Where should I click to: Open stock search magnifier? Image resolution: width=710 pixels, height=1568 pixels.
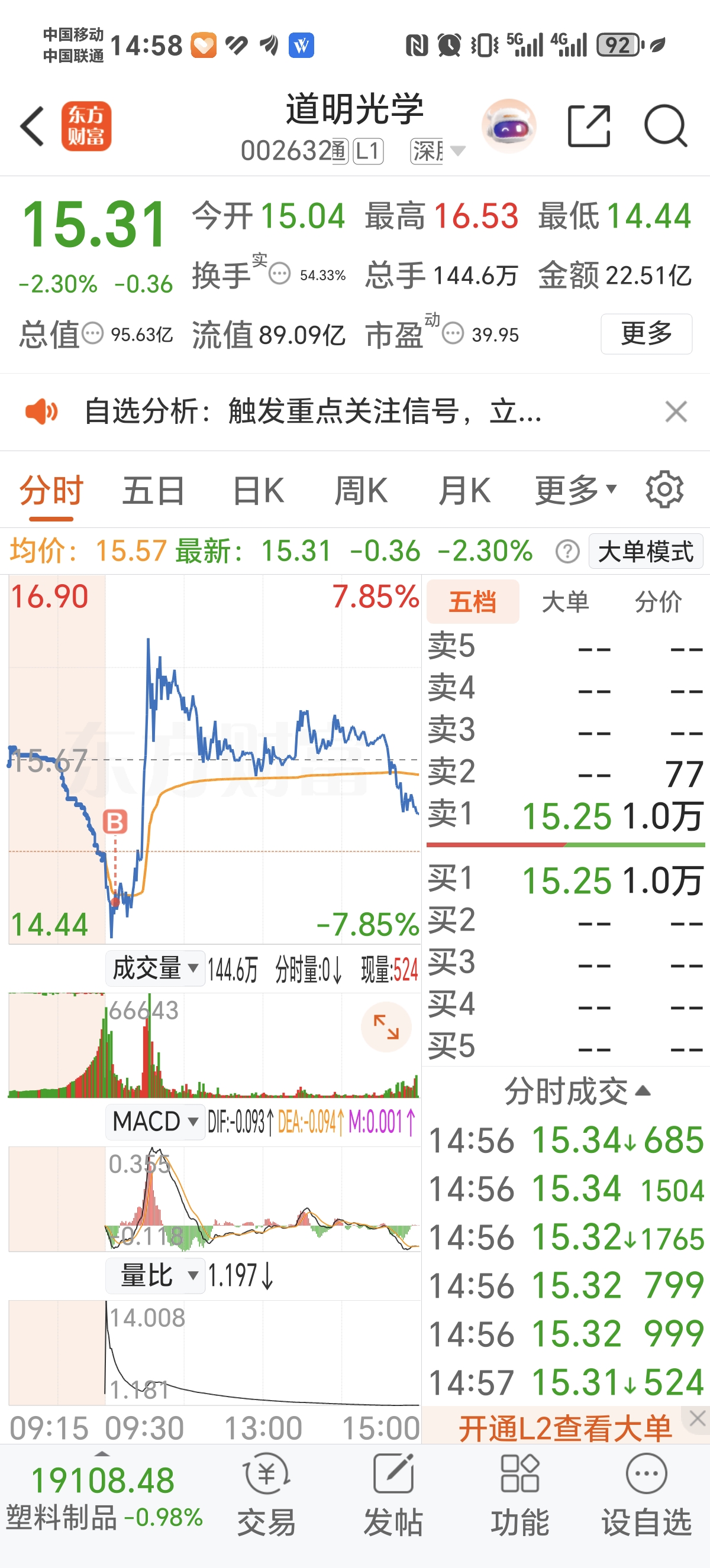click(666, 126)
